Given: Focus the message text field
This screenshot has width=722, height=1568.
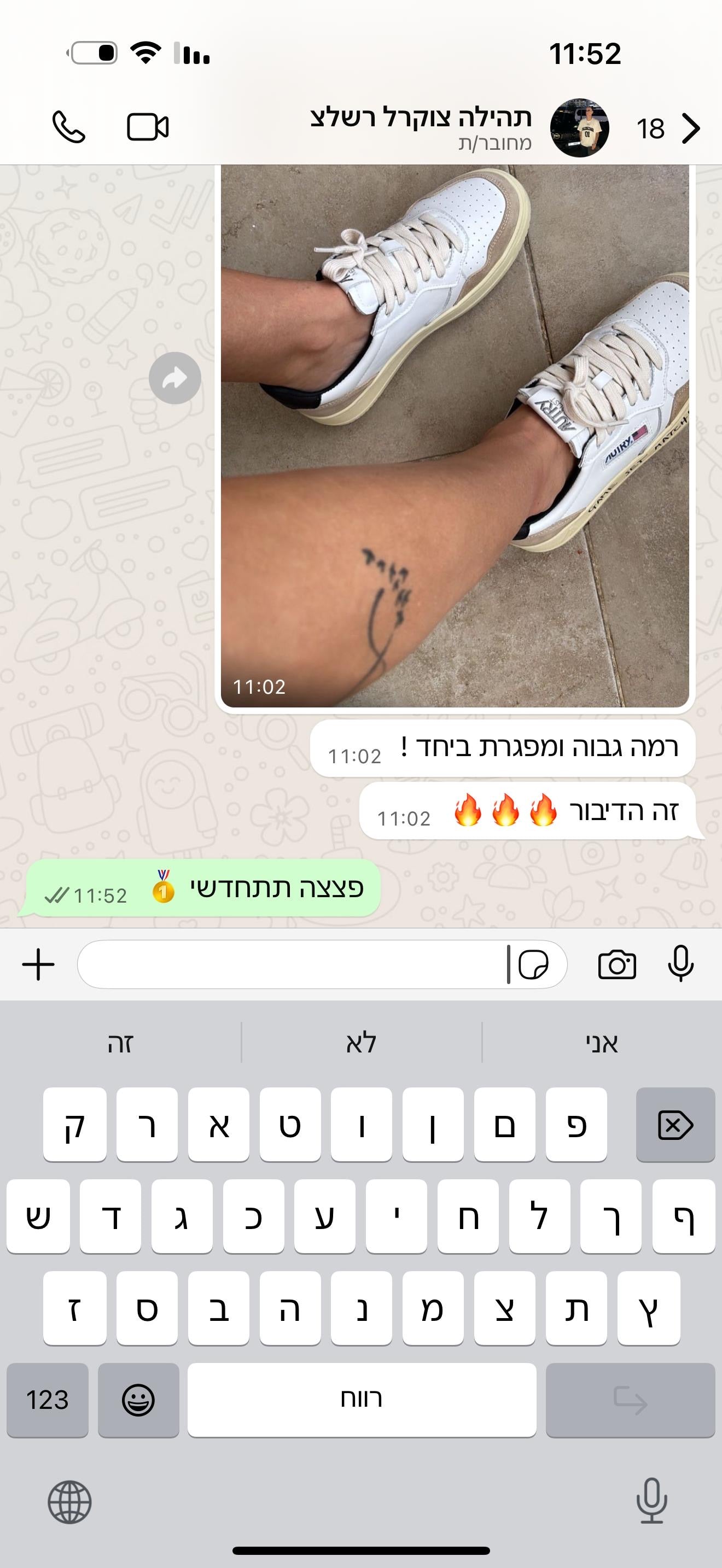Looking at the screenshot, I should (x=292, y=965).
